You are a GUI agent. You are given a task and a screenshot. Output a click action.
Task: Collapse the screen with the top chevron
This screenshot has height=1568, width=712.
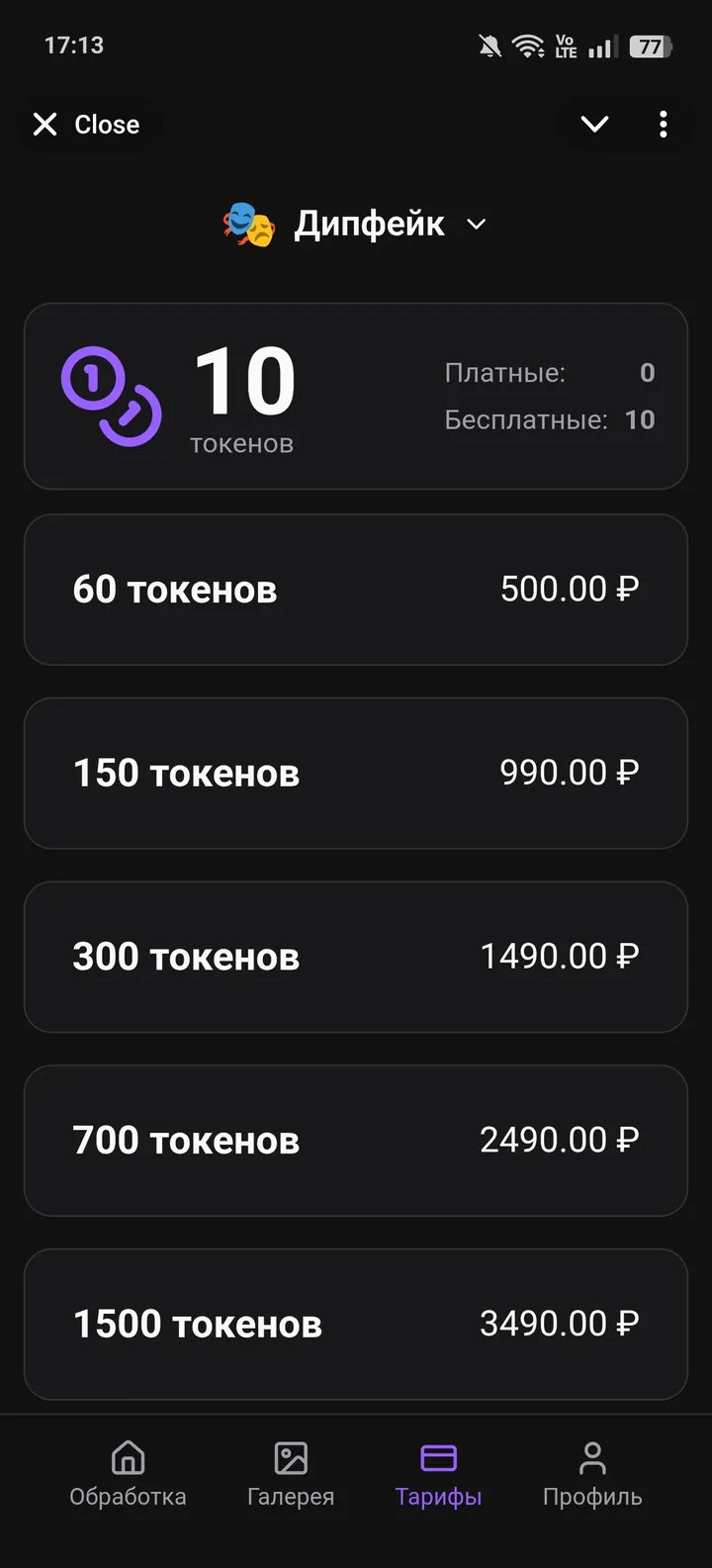point(594,124)
